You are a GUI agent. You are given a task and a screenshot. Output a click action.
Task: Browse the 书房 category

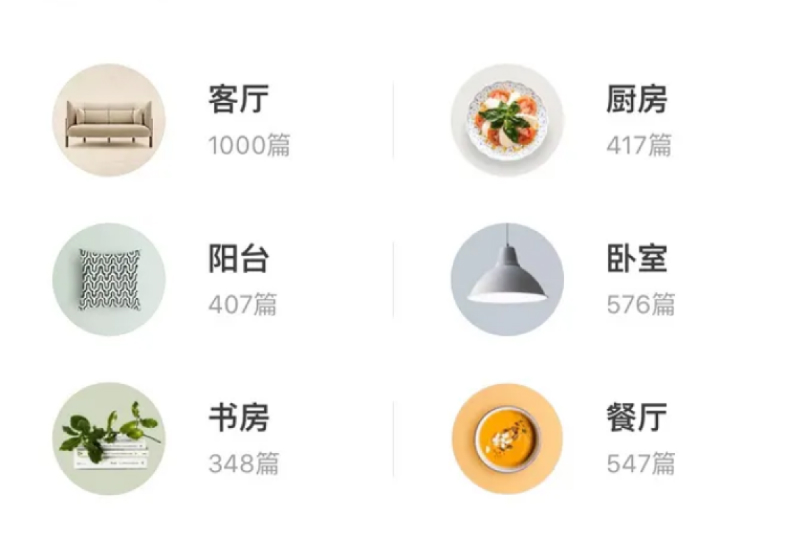238,419
